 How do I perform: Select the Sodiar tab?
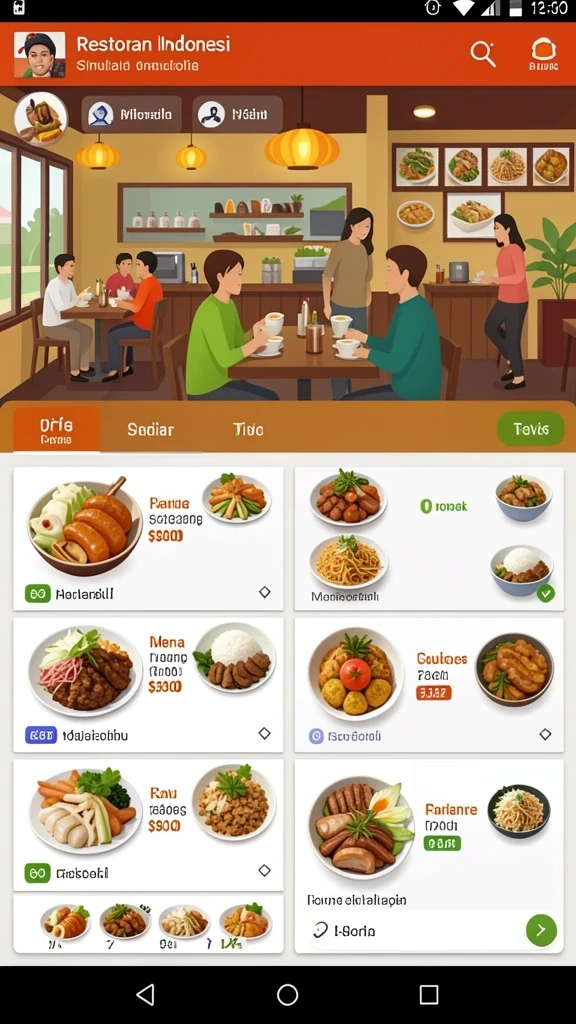(x=150, y=430)
